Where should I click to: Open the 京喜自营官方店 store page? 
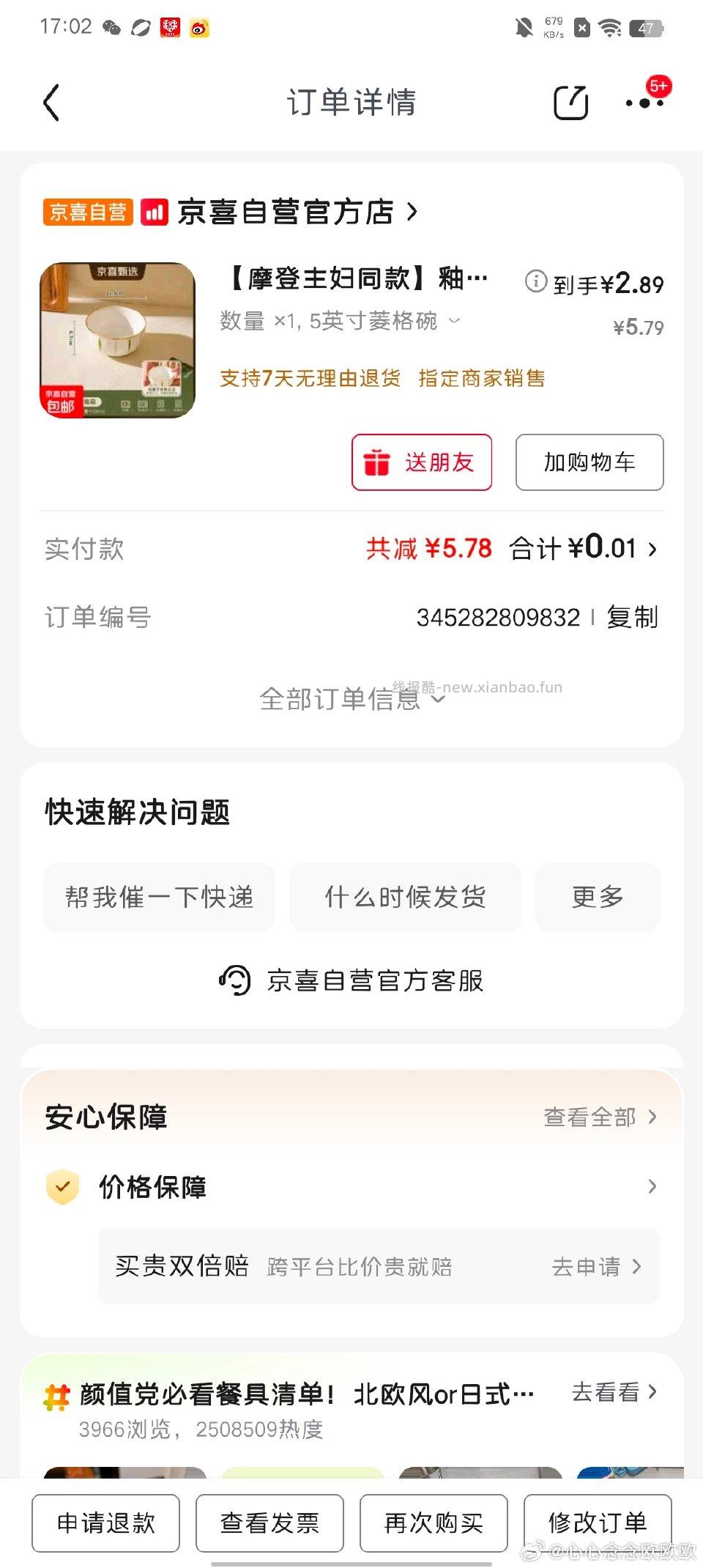tap(286, 212)
